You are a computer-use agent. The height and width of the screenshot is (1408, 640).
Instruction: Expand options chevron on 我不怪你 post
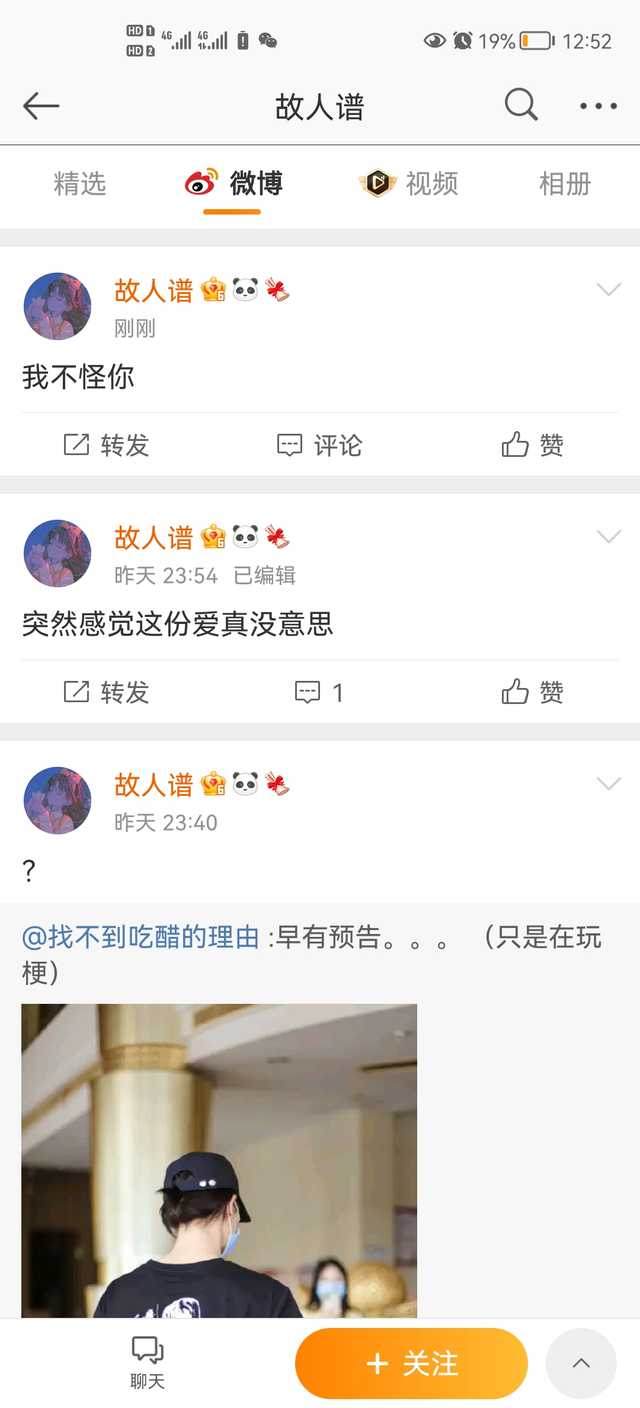coord(608,290)
